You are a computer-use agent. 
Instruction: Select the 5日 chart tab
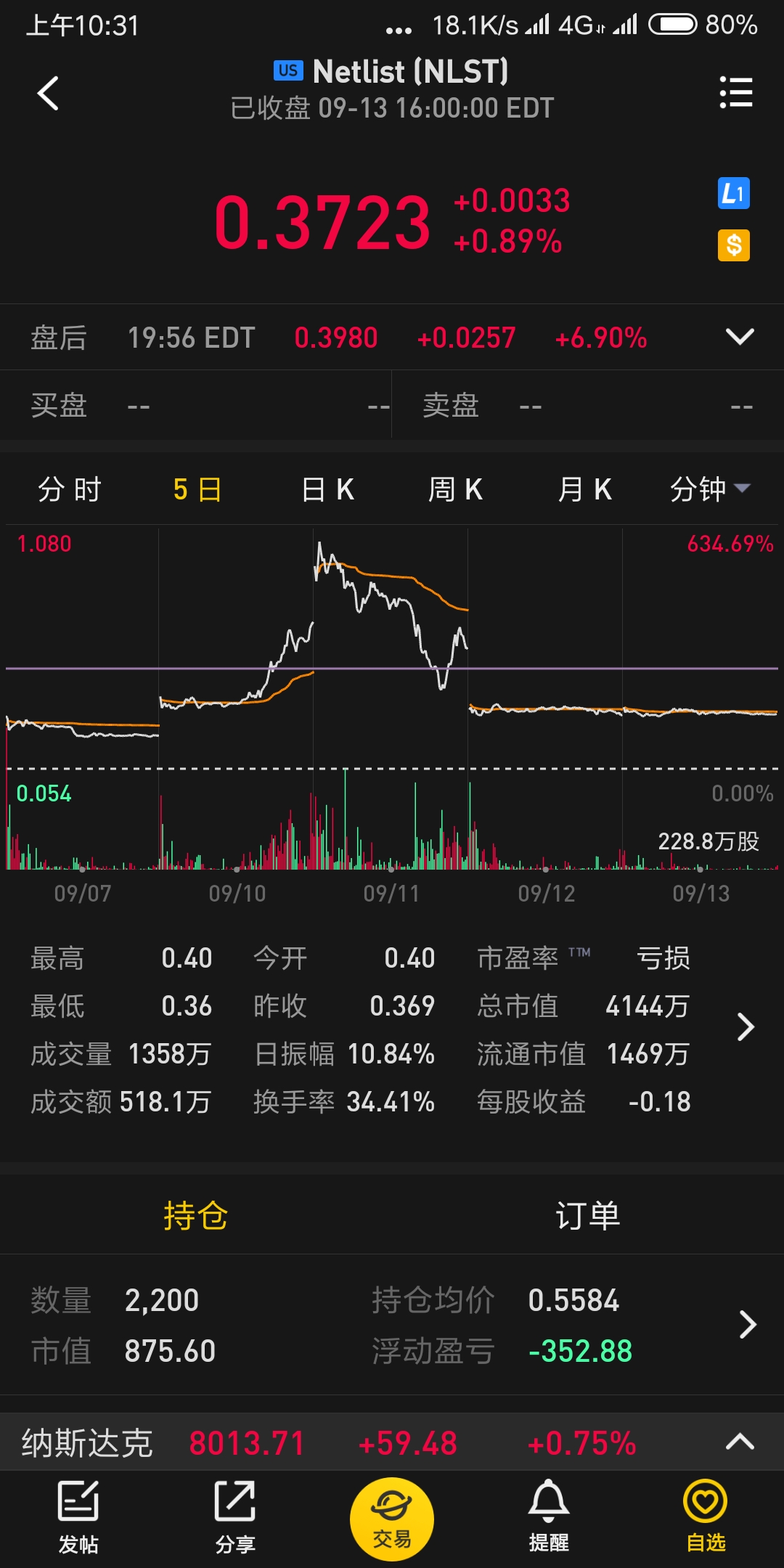(x=197, y=489)
